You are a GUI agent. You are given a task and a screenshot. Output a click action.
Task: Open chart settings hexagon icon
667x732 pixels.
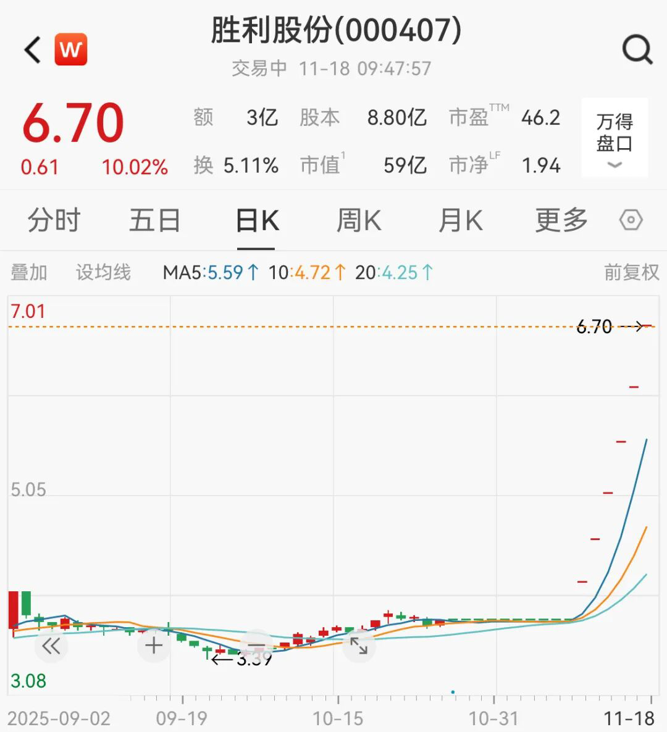pos(630,220)
